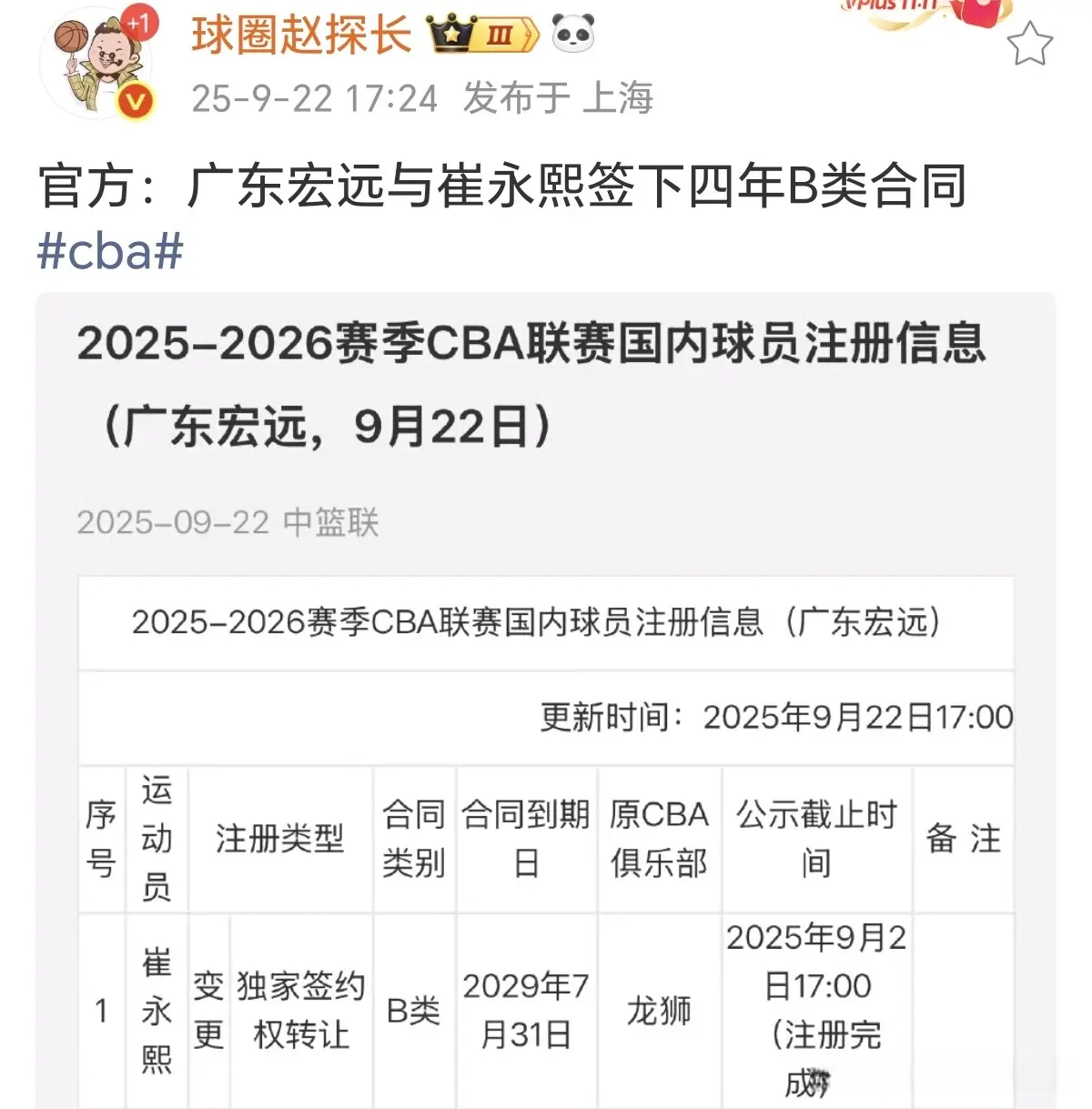
Task: Click the 备注 table header cell
Action: (x=963, y=839)
